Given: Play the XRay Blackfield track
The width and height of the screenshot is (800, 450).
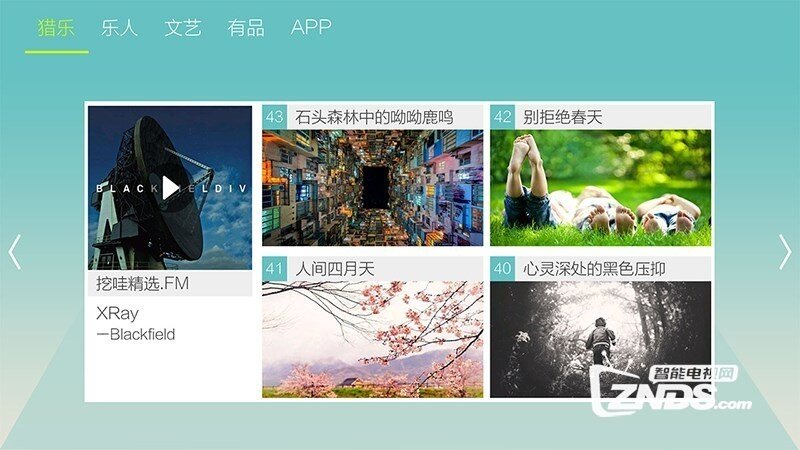Looking at the screenshot, I should (170, 187).
